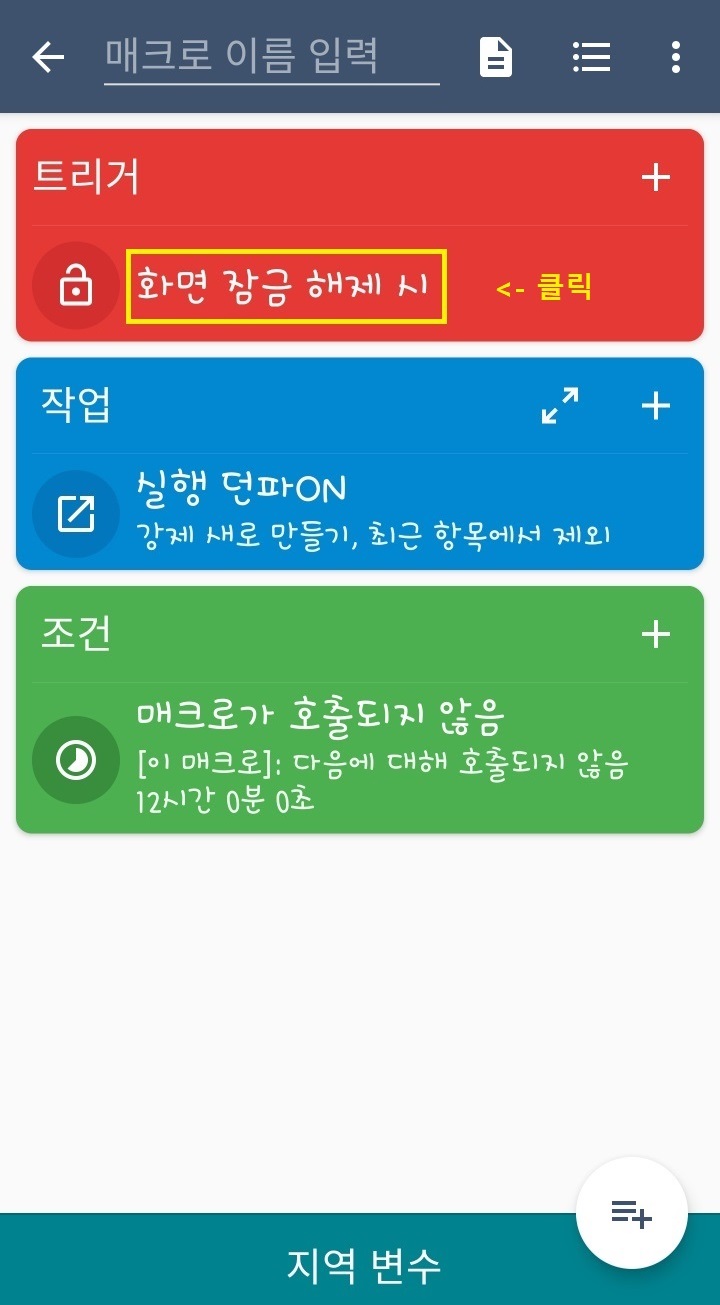Add a new condition in 조건
This screenshot has width=720, height=1305.
point(656,634)
